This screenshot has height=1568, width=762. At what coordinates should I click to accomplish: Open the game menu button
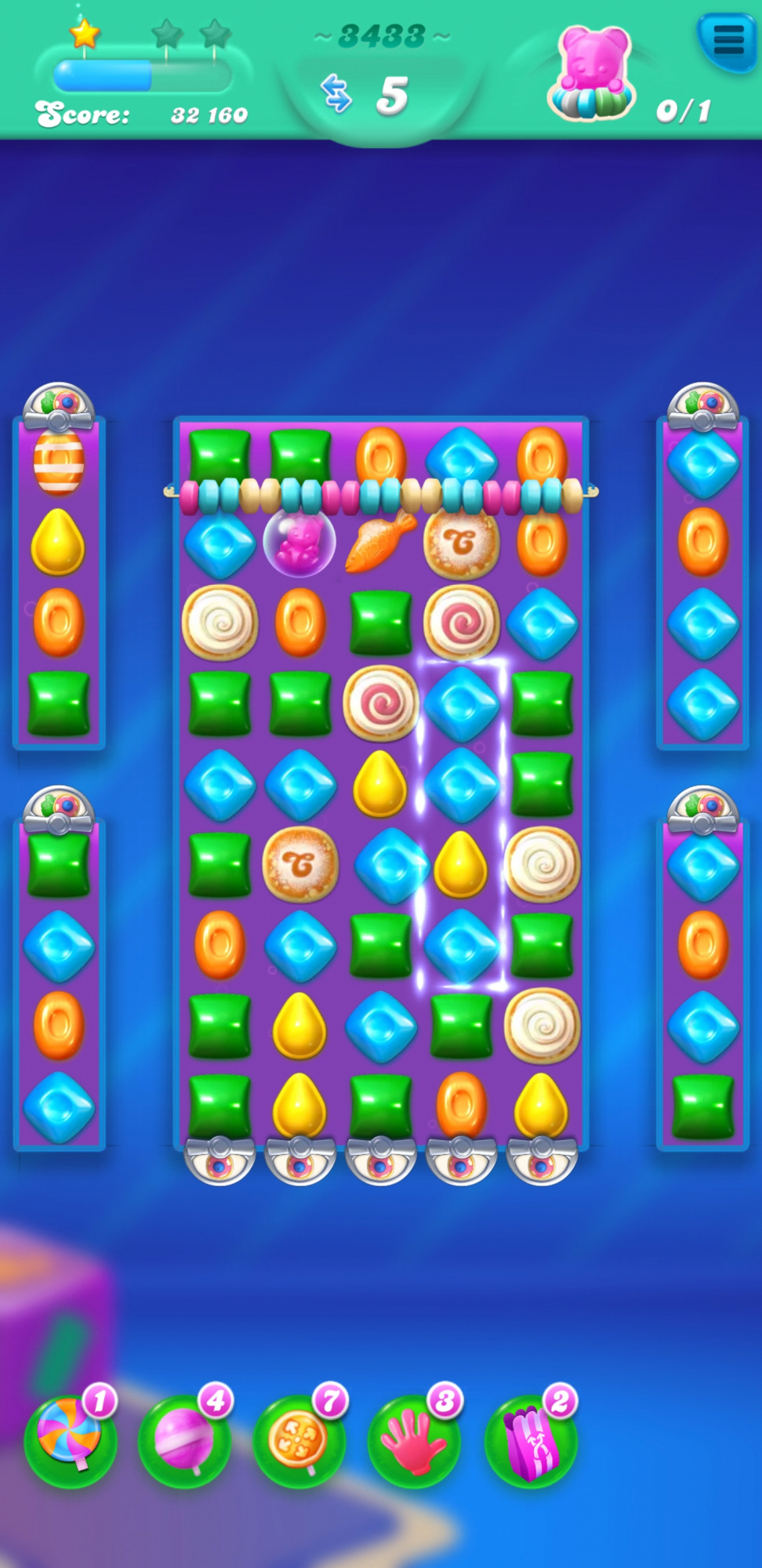(x=726, y=41)
